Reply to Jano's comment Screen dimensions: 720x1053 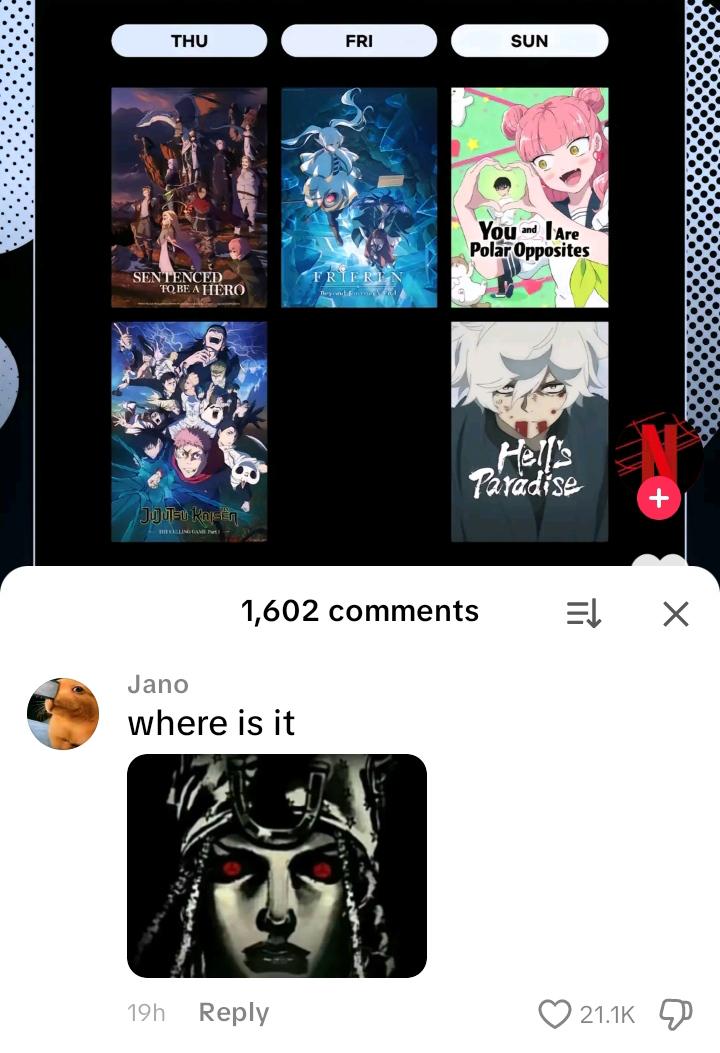(233, 1013)
